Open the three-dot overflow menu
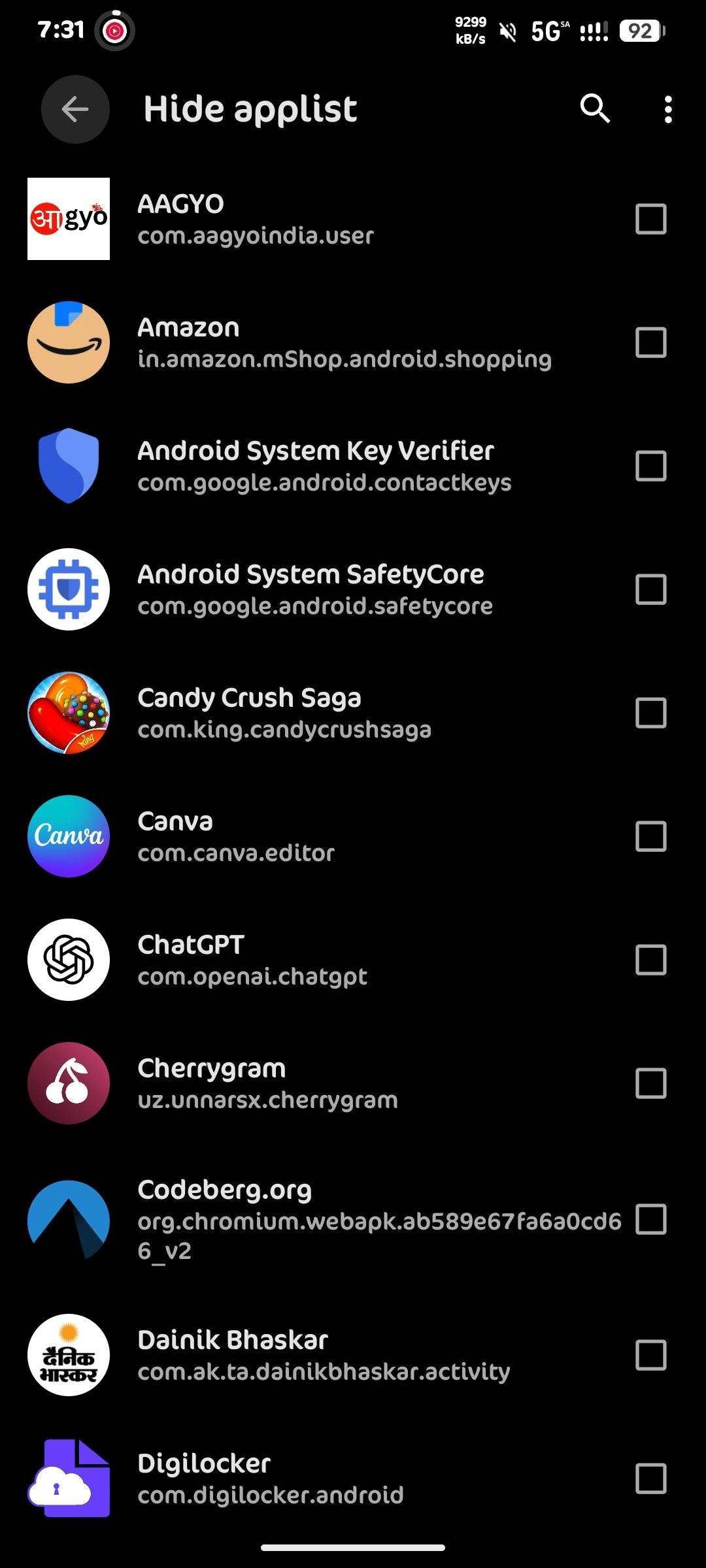 pos(667,109)
